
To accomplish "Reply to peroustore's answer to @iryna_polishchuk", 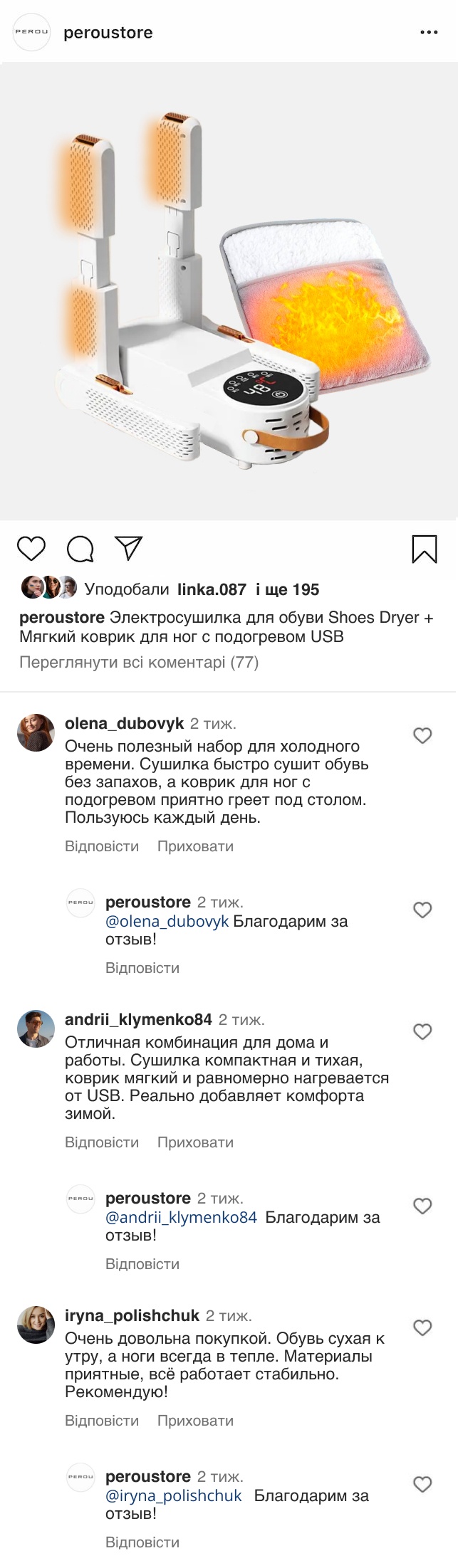I will tap(142, 1542).
